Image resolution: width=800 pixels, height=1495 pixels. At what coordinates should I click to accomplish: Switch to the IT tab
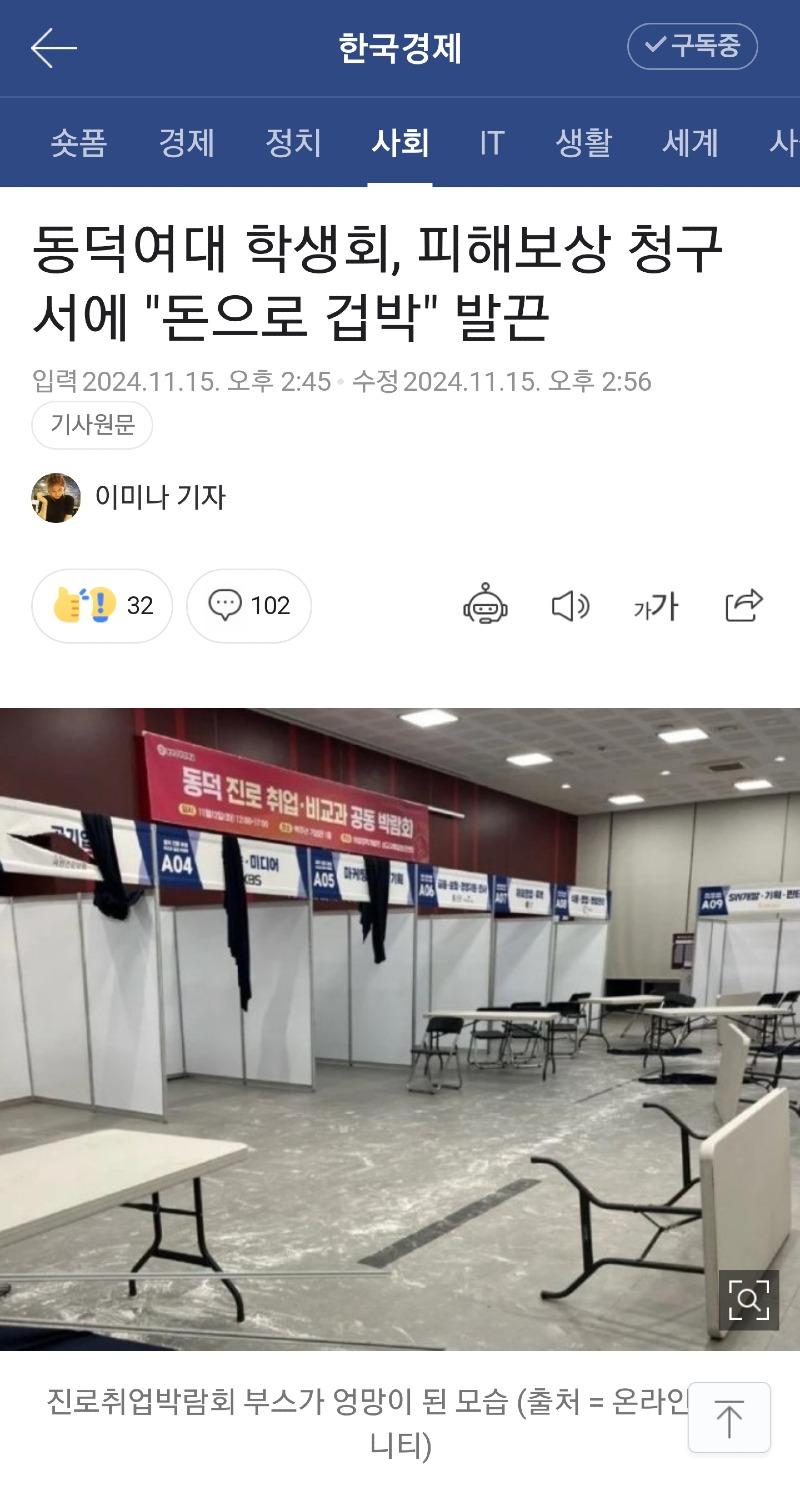[x=491, y=142]
